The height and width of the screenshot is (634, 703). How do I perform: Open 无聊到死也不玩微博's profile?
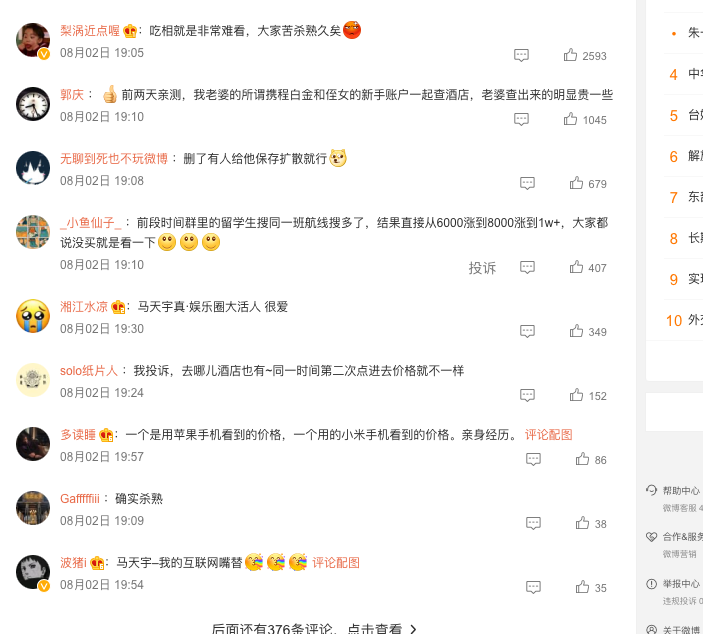pos(114,158)
